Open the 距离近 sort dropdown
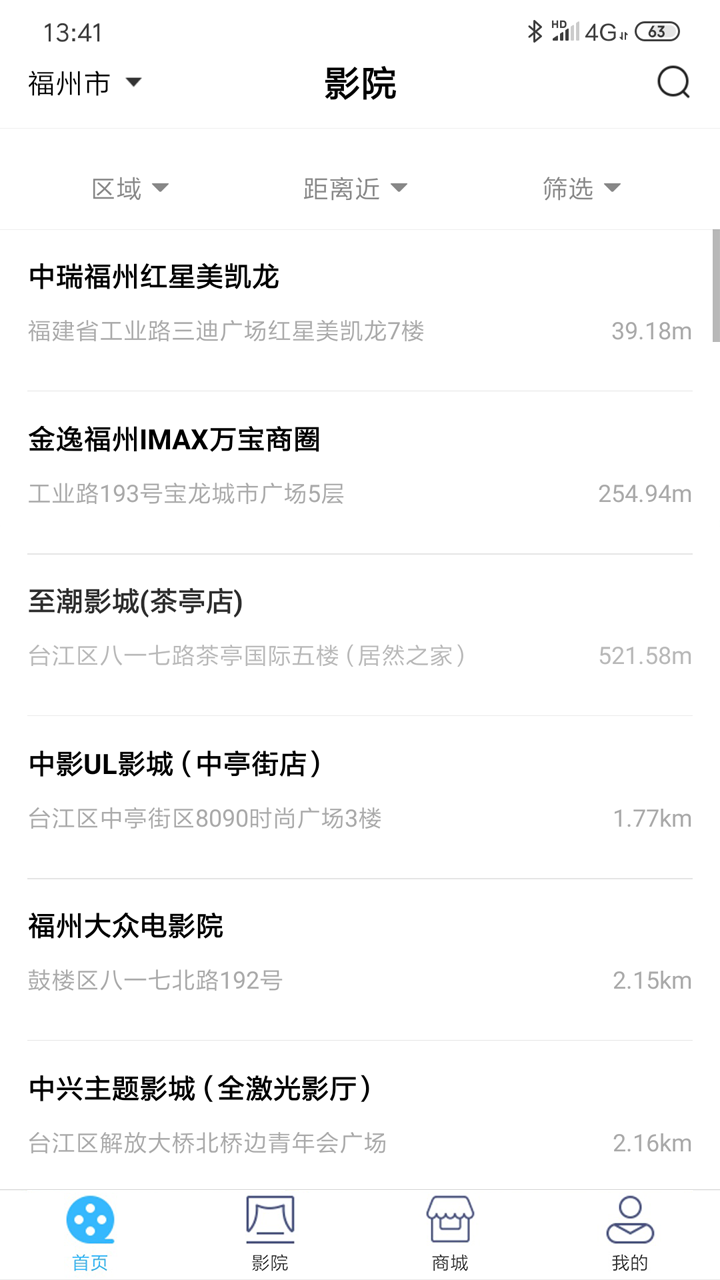720x1280 pixels. point(355,188)
